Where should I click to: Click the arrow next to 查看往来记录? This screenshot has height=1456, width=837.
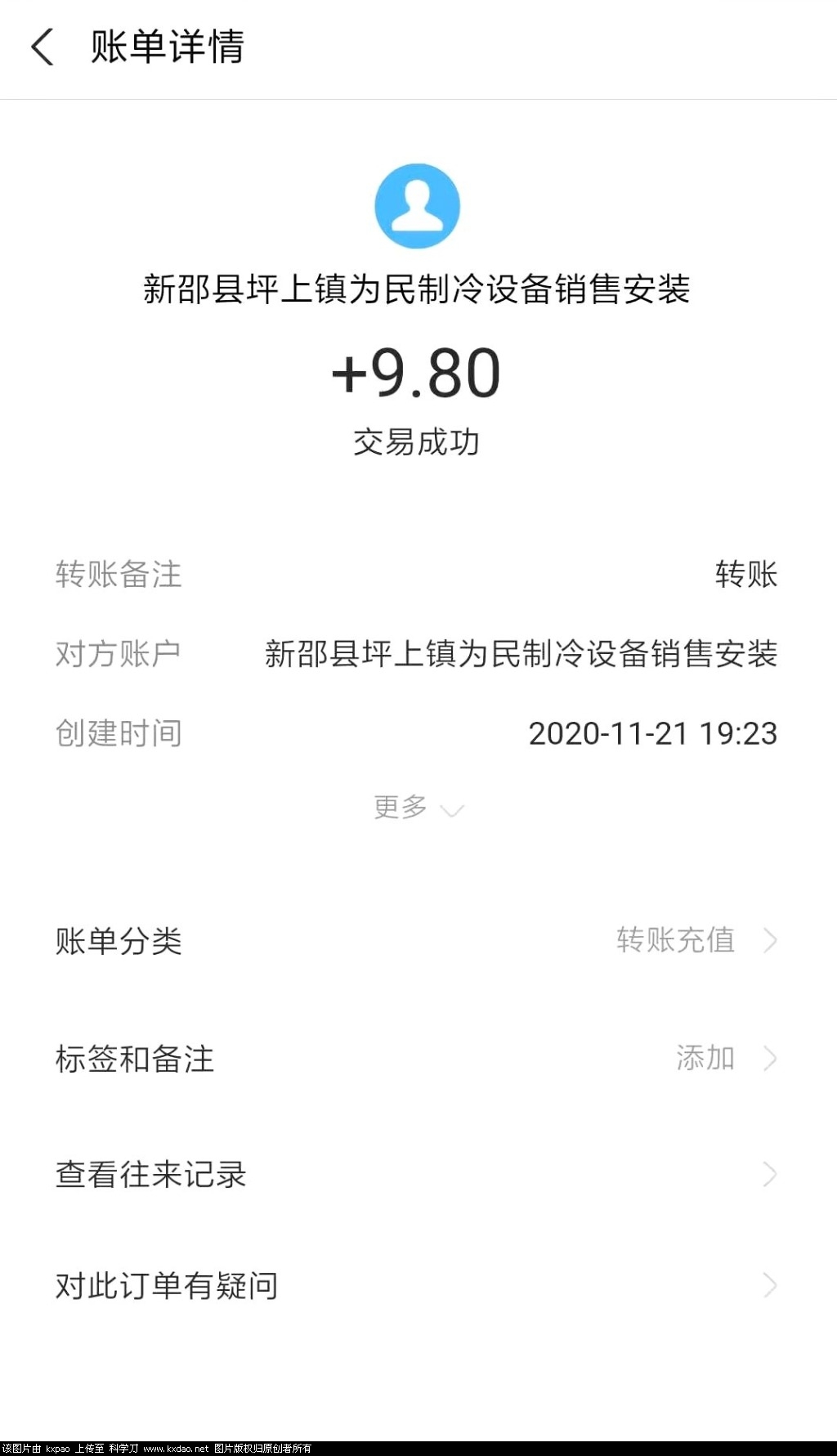(x=769, y=1175)
